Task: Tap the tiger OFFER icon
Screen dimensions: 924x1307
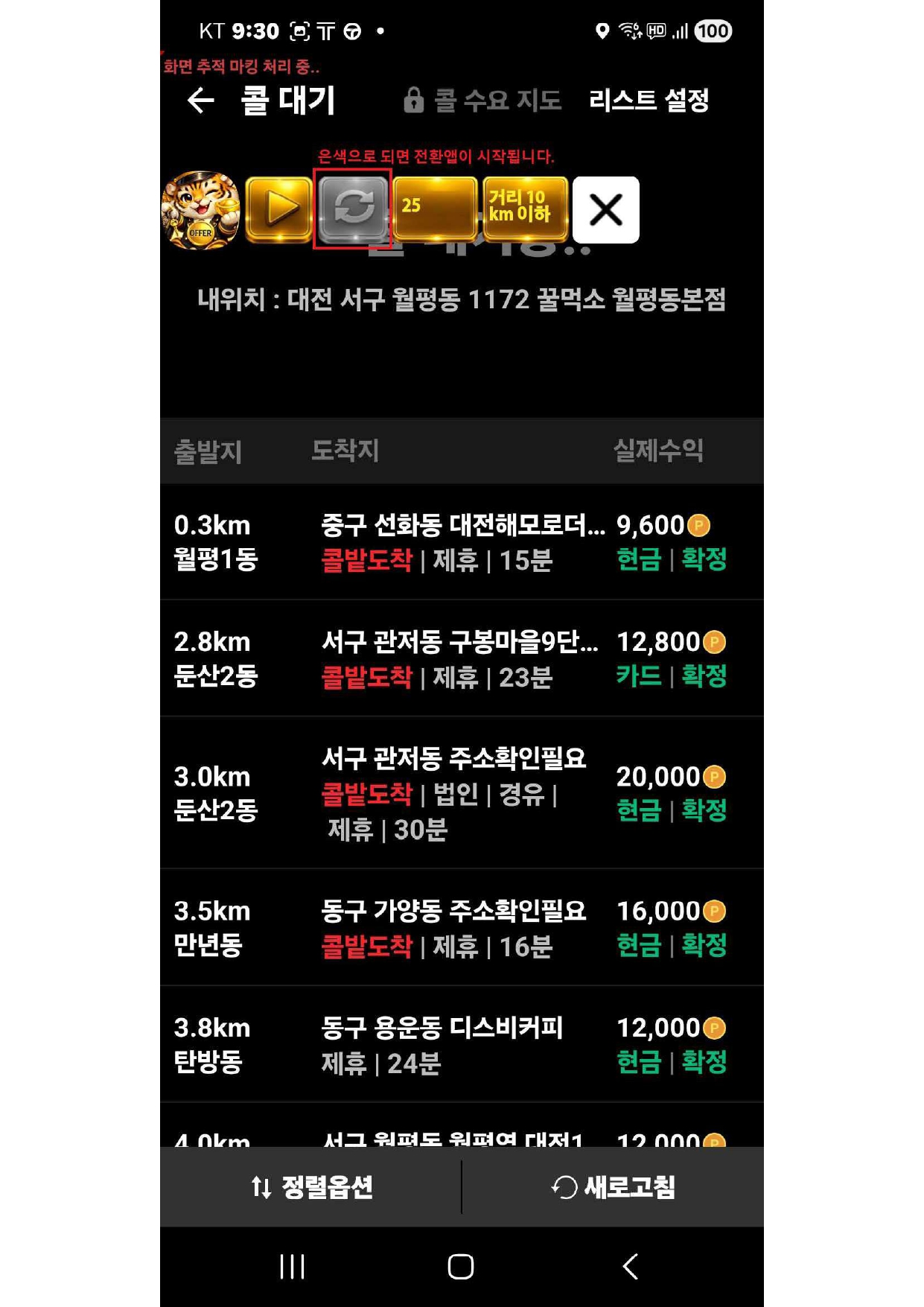Action: pyautogui.click(x=201, y=210)
